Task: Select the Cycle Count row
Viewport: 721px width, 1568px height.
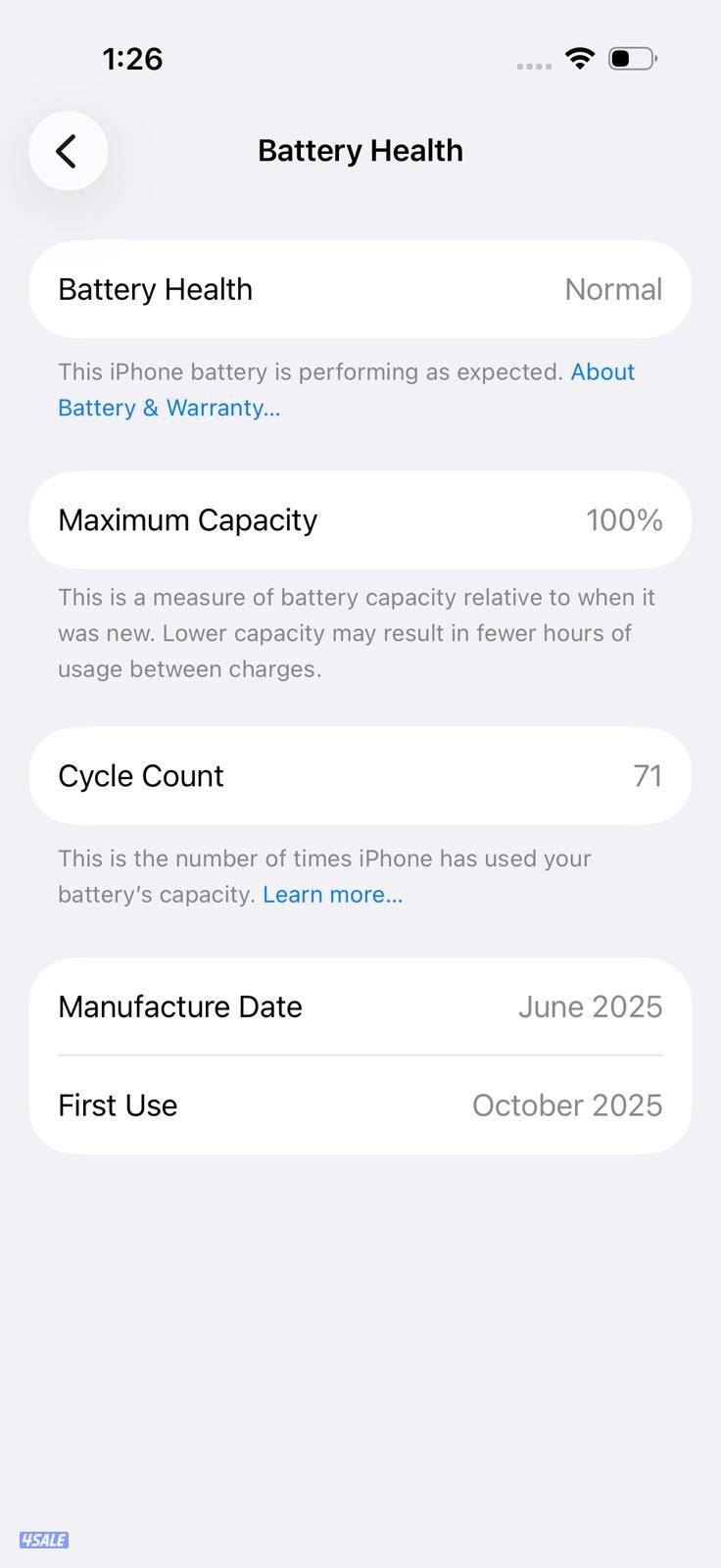Action: click(360, 775)
